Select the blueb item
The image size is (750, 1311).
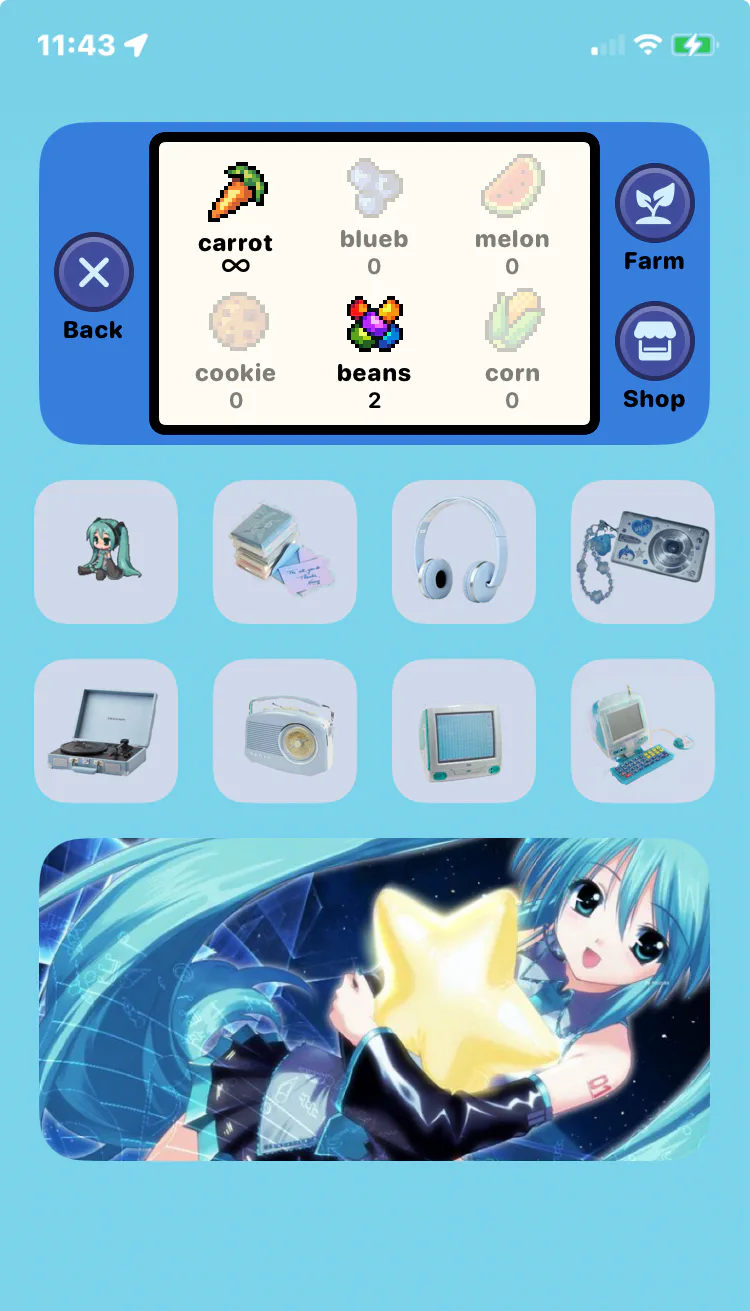(x=374, y=218)
